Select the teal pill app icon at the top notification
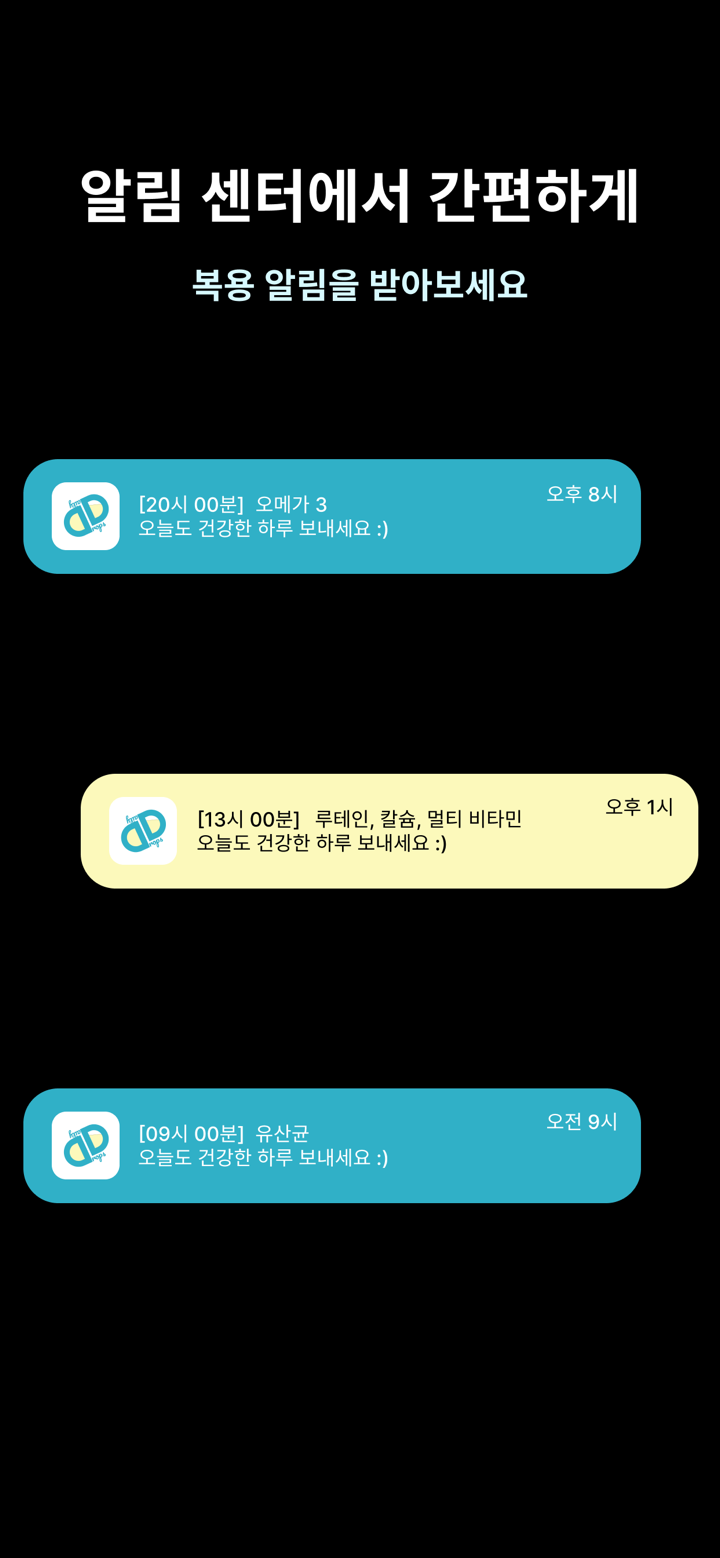 [85, 515]
